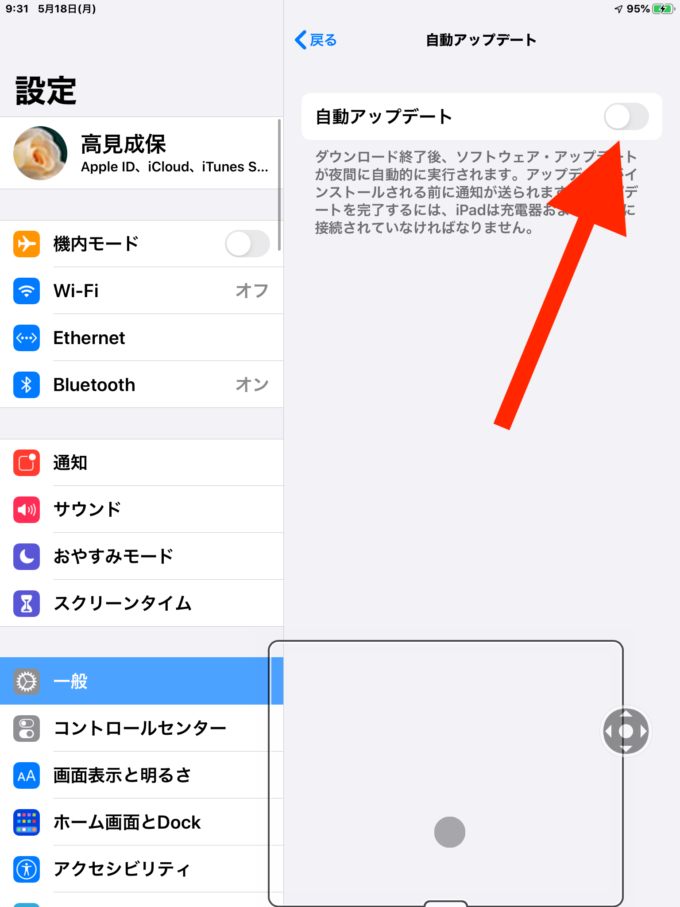Open おやすみモード settings

coord(141,556)
